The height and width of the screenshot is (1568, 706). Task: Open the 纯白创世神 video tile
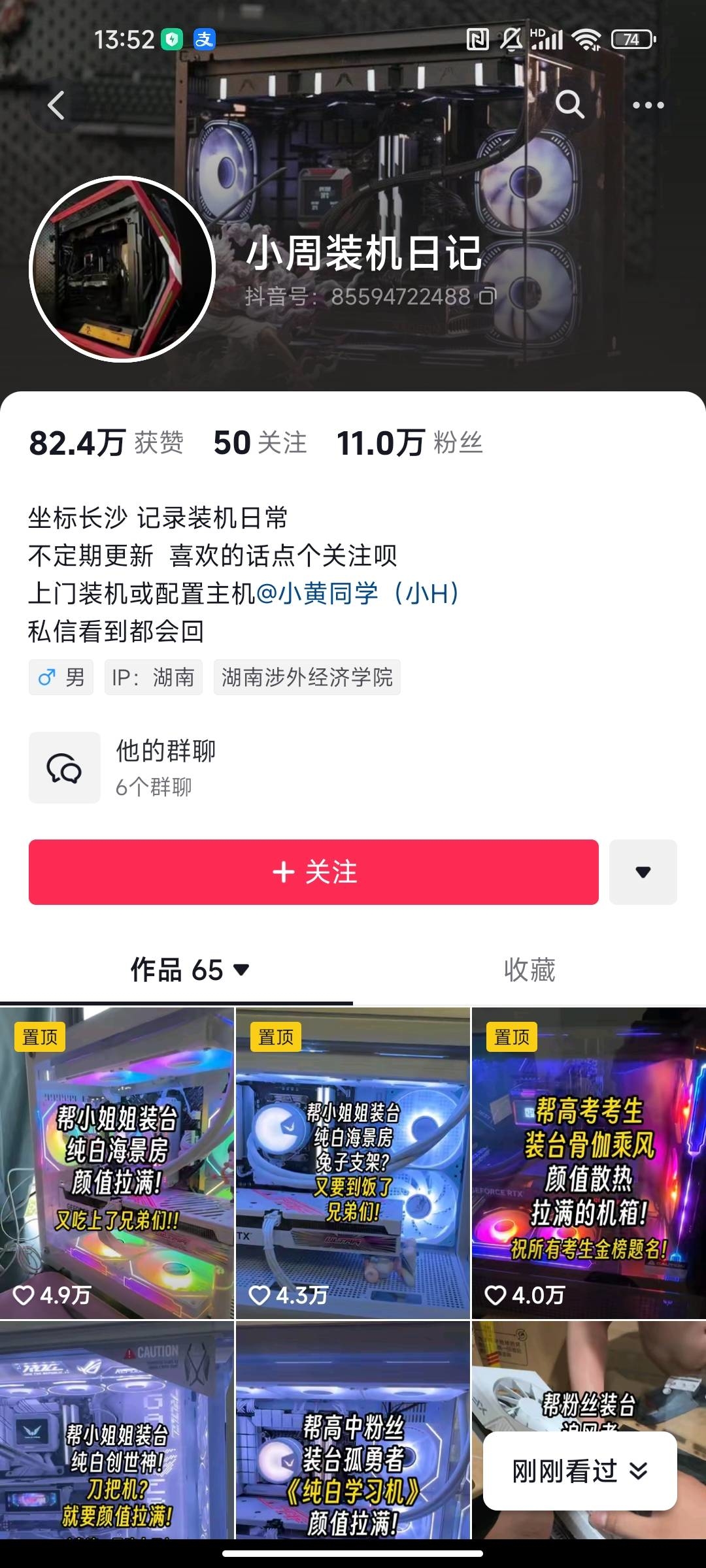117,1431
